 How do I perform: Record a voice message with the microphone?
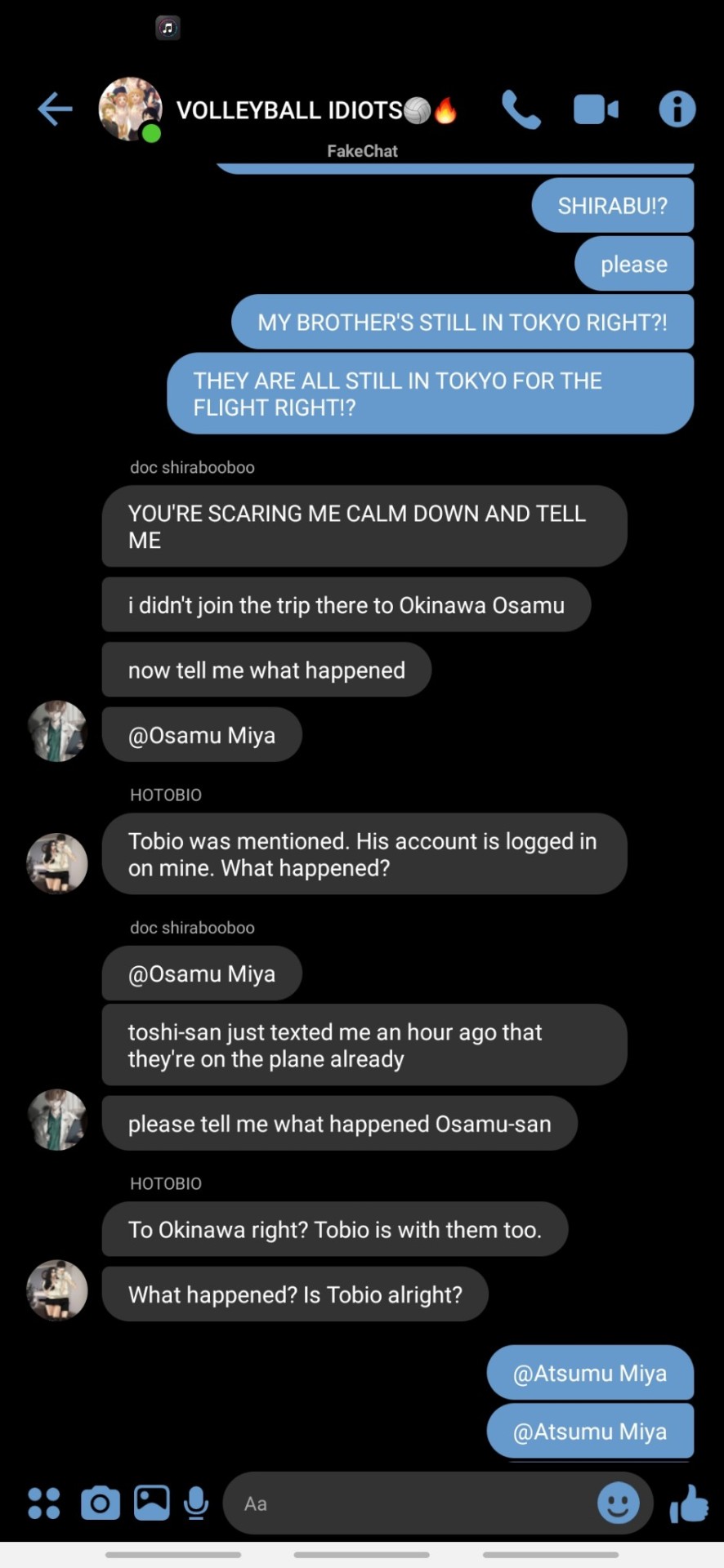[x=196, y=1503]
